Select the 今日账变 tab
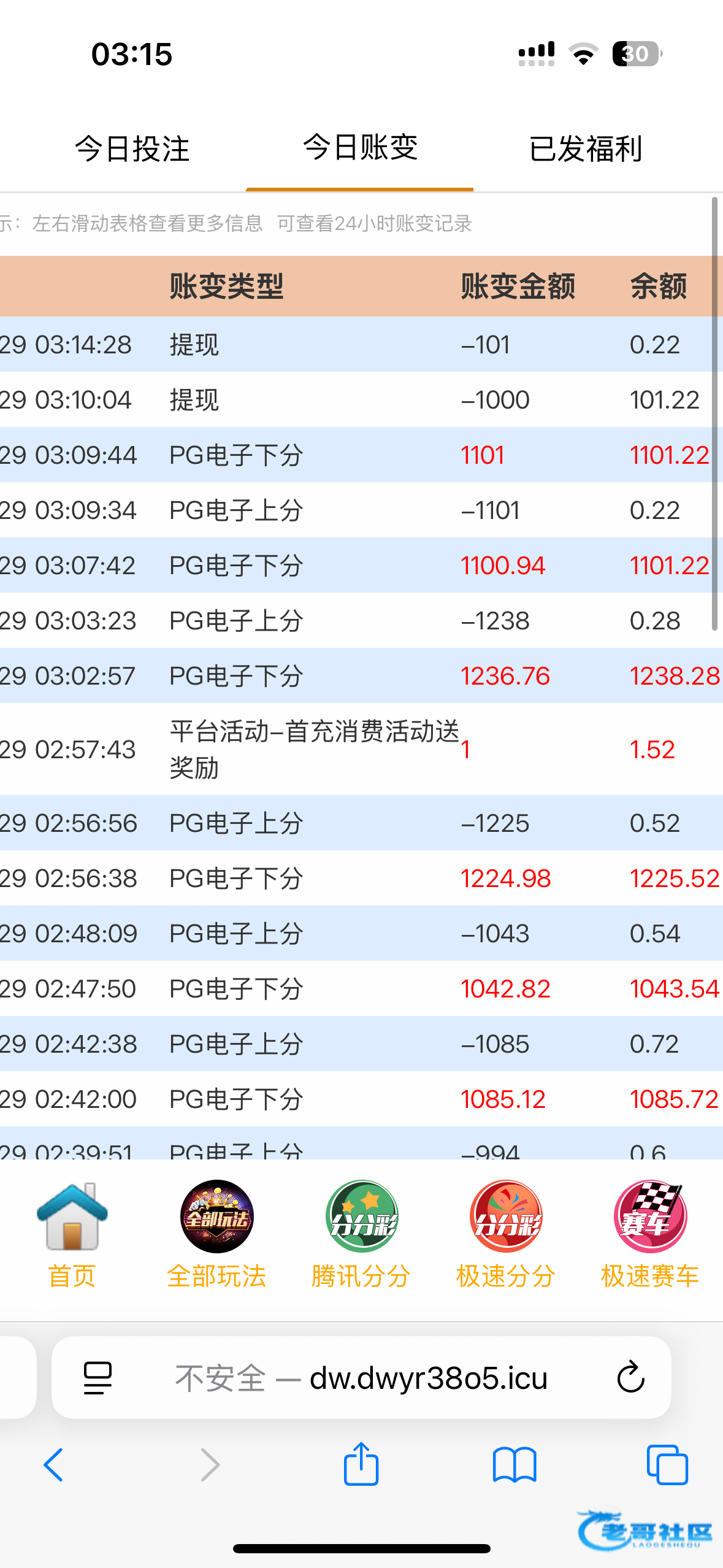 point(360,148)
